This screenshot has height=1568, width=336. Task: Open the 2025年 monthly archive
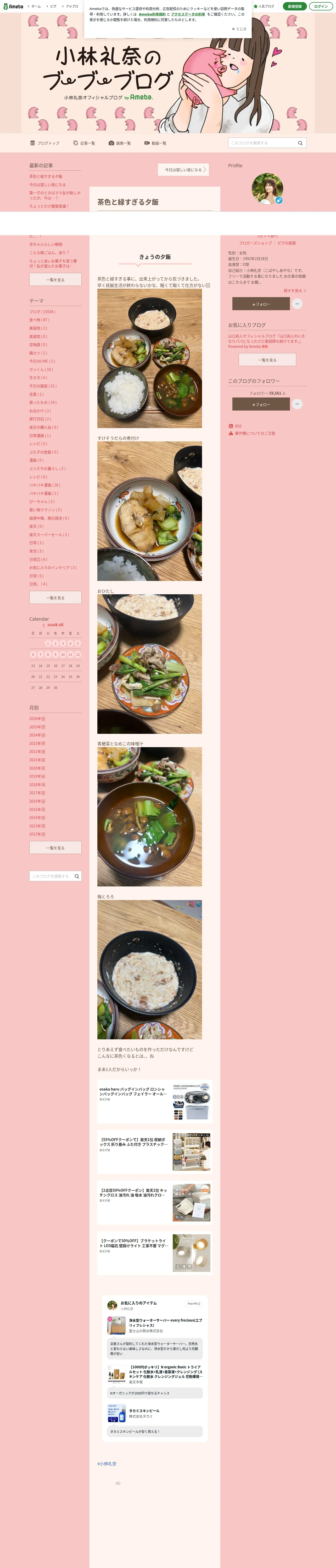[37, 727]
